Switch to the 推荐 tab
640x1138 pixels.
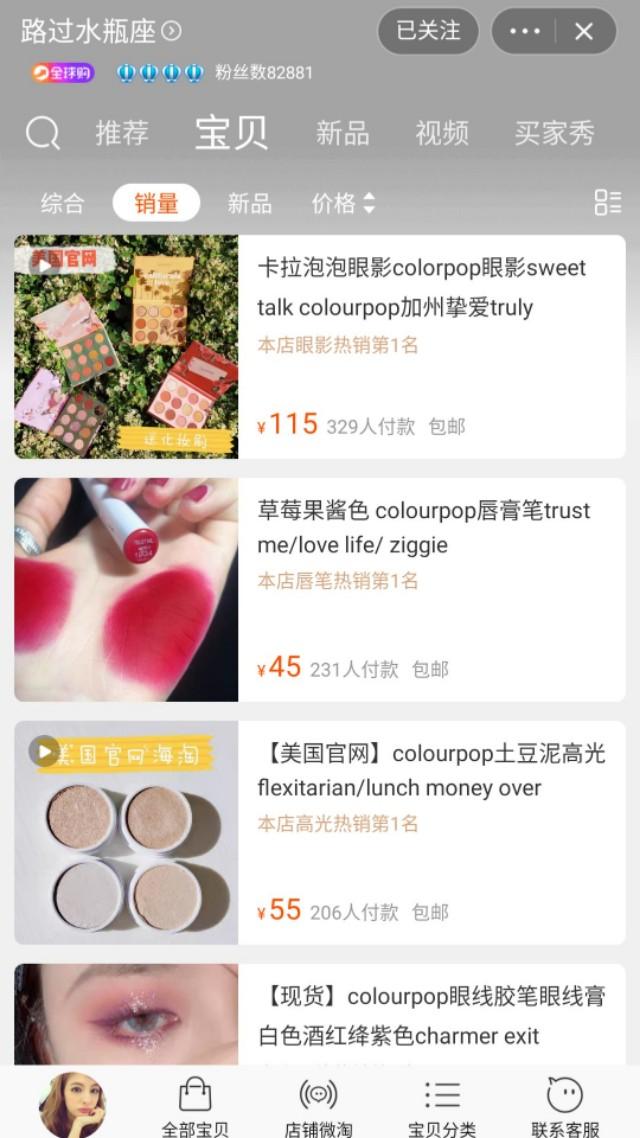pos(122,133)
